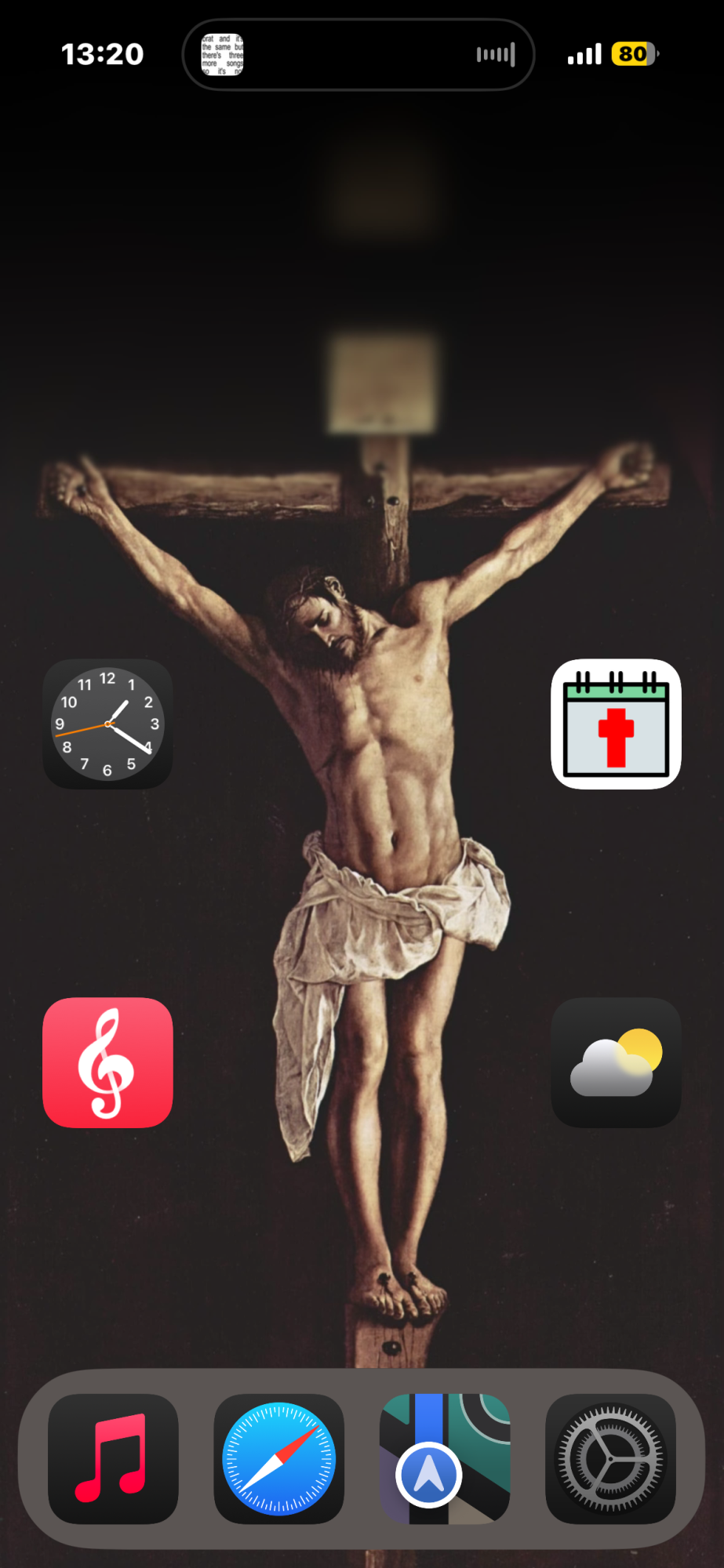Open the Weather app
The image size is (724, 1568).
click(x=616, y=1062)
